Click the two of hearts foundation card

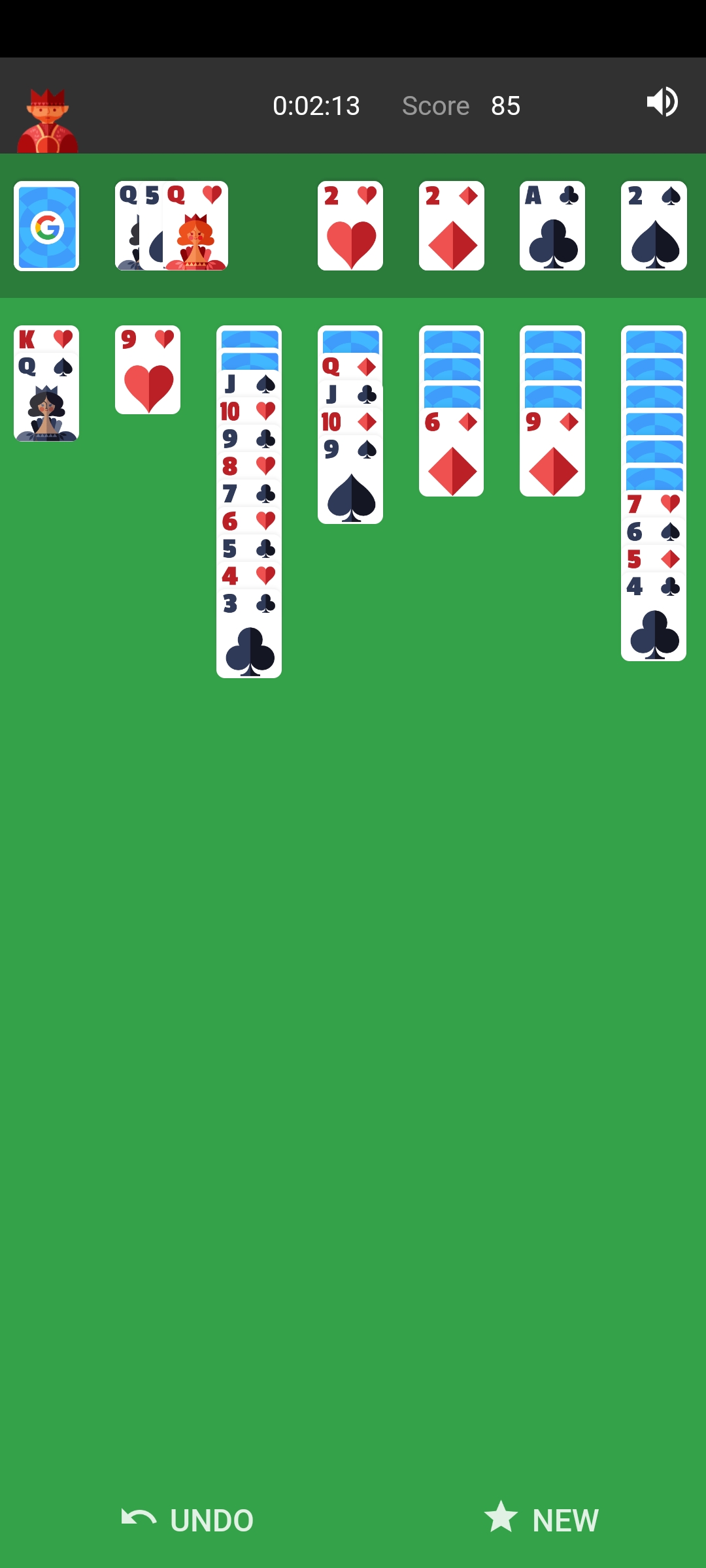click(350, 225)
